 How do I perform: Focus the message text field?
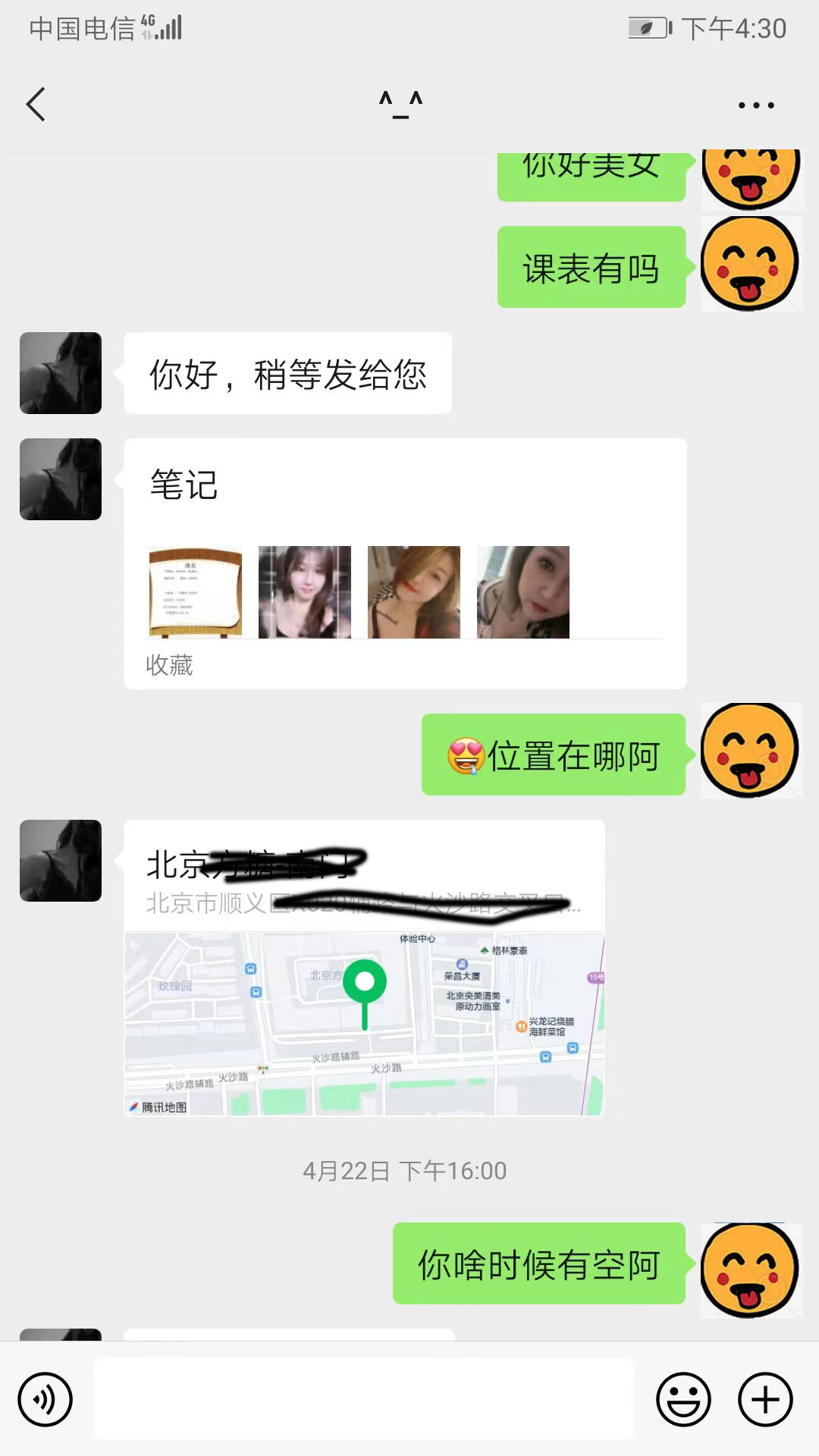pos(364,1399)
